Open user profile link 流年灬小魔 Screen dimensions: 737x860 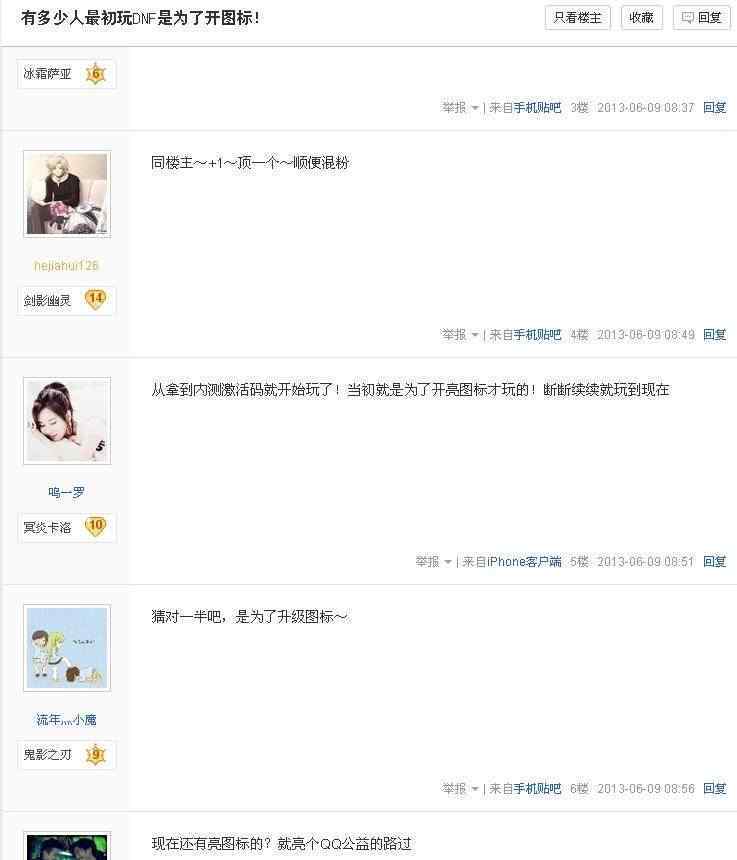tap(67, 720)
